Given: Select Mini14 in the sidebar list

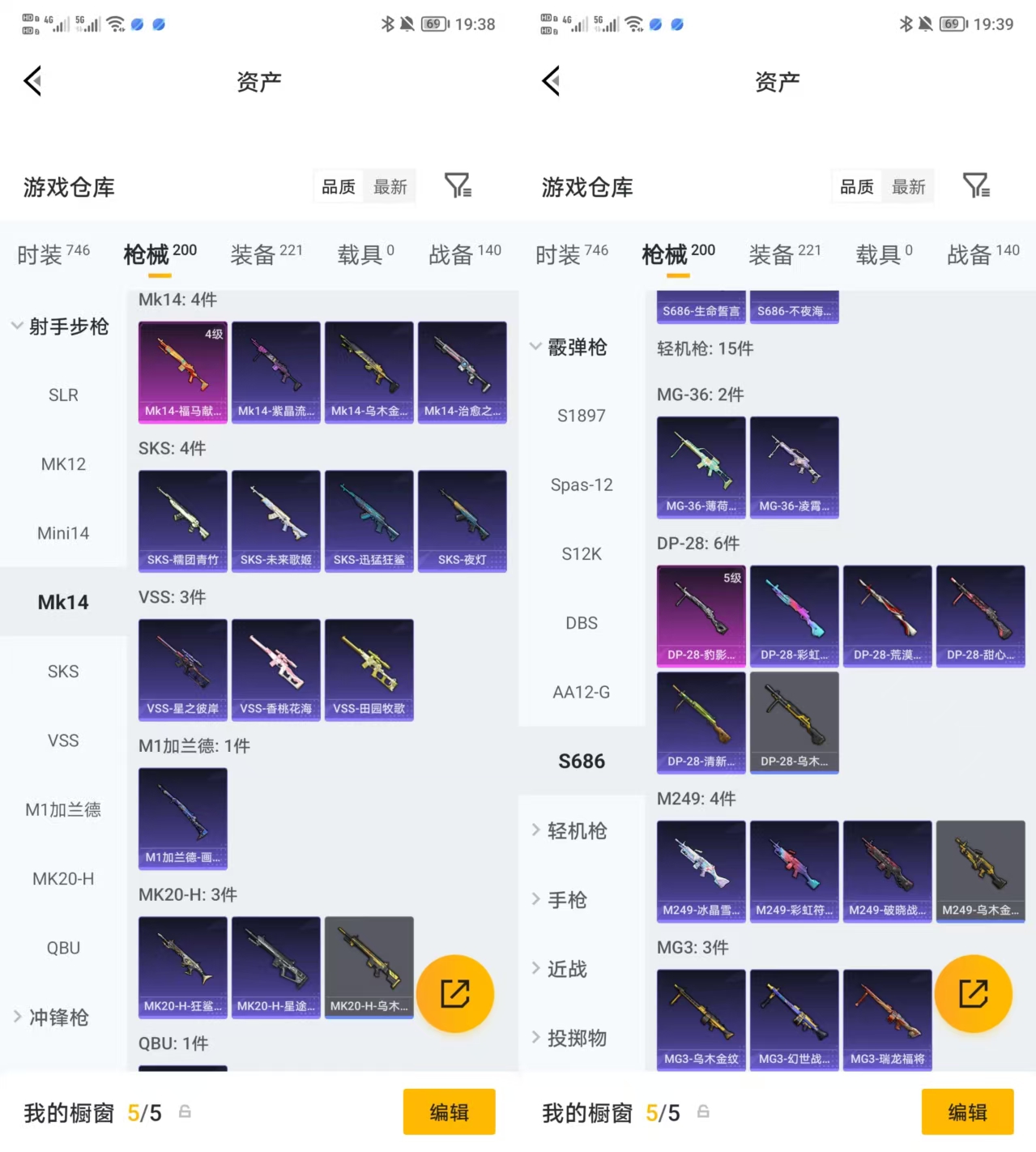Looking at the screenshot, I should click(x=63, y=533).
